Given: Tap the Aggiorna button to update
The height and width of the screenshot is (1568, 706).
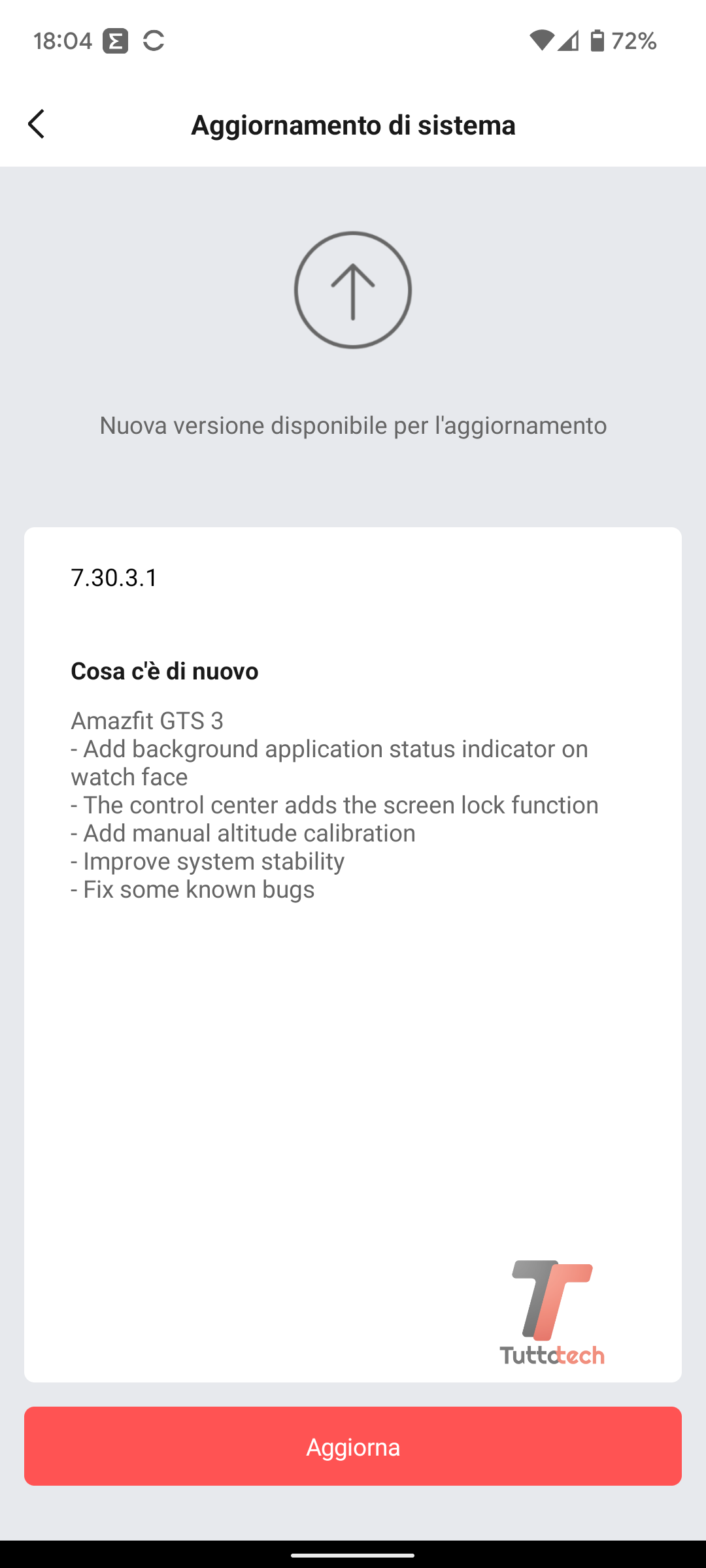Looking at the screenshot, I should 353,1446.
